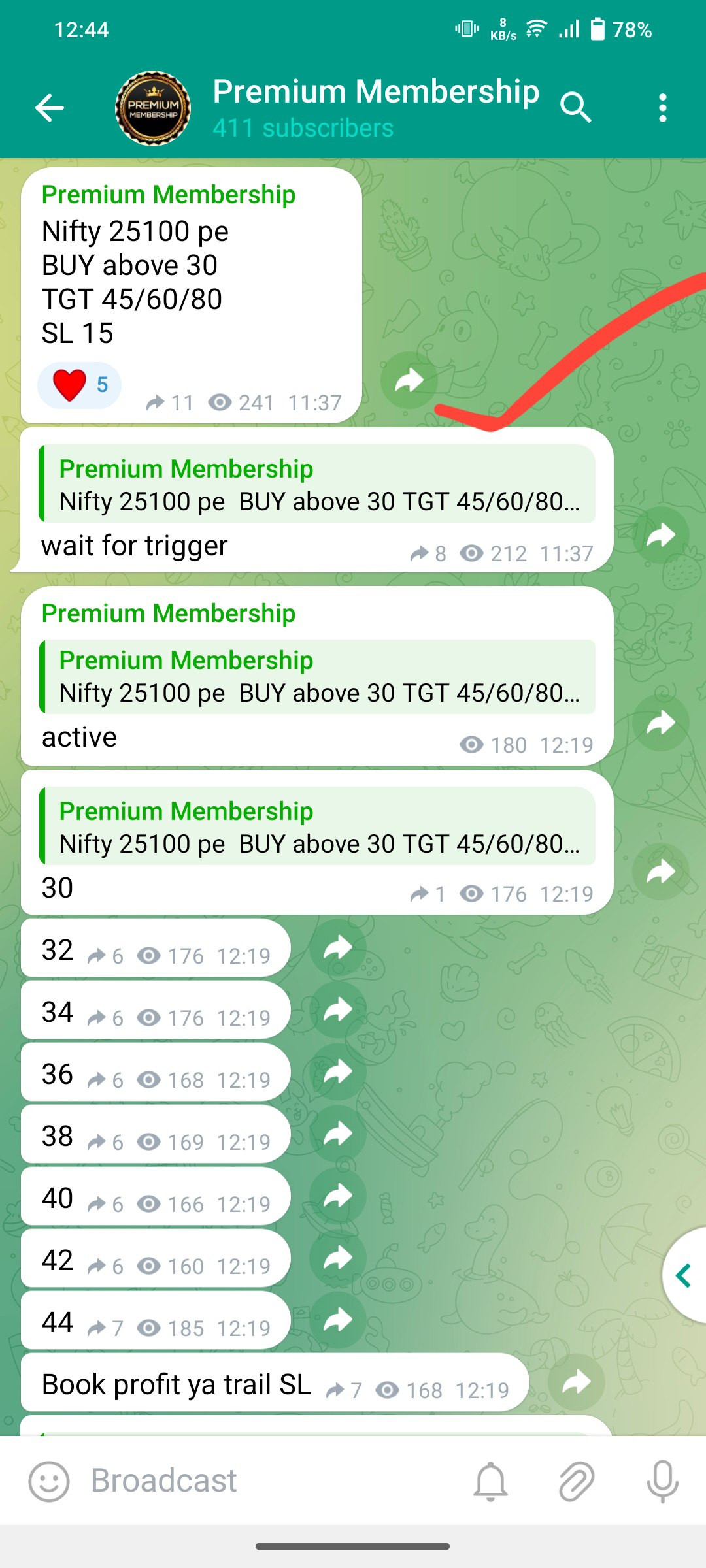Forward the "30" reply message
The height and width of the screenshot is (1568, 706).
pos(660,872)
